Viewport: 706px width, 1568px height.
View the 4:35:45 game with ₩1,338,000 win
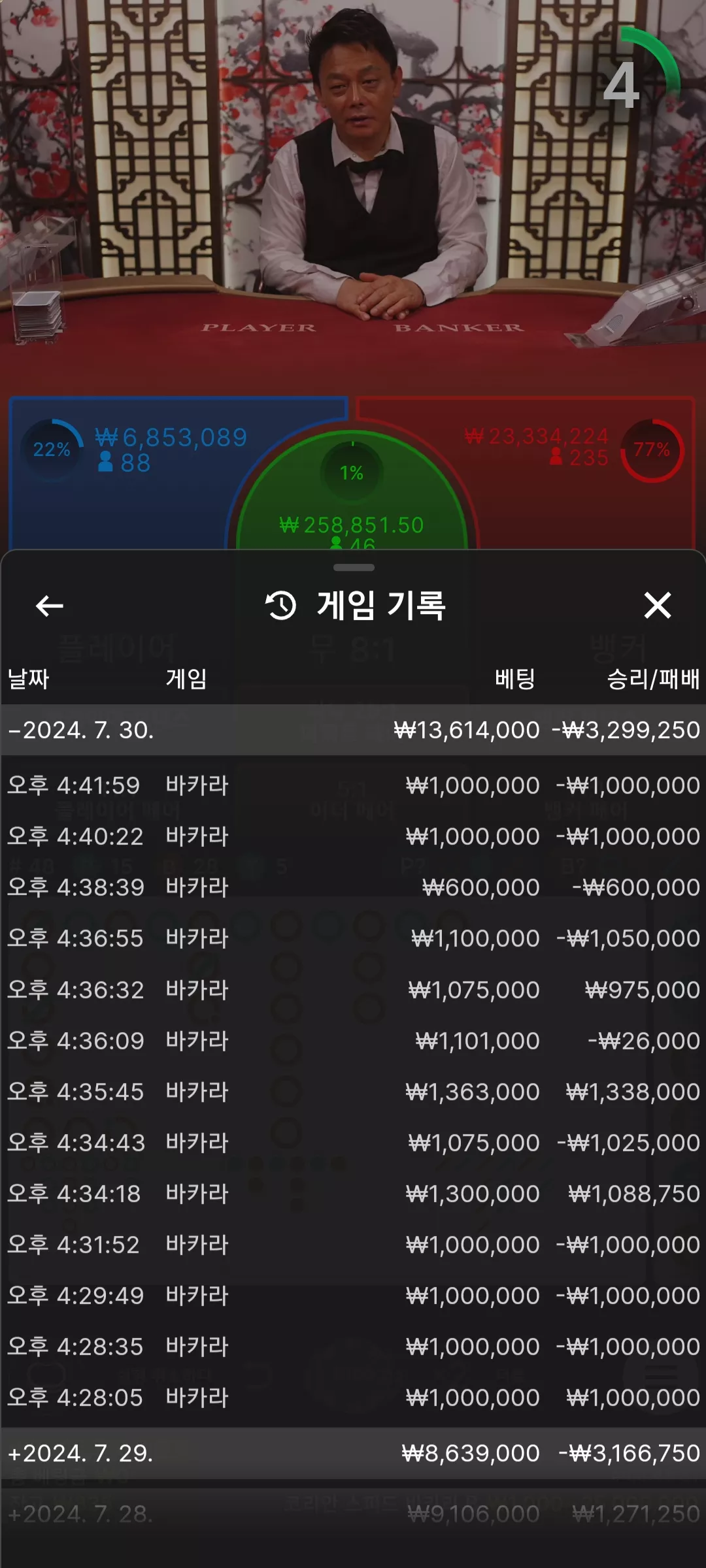353,1091
